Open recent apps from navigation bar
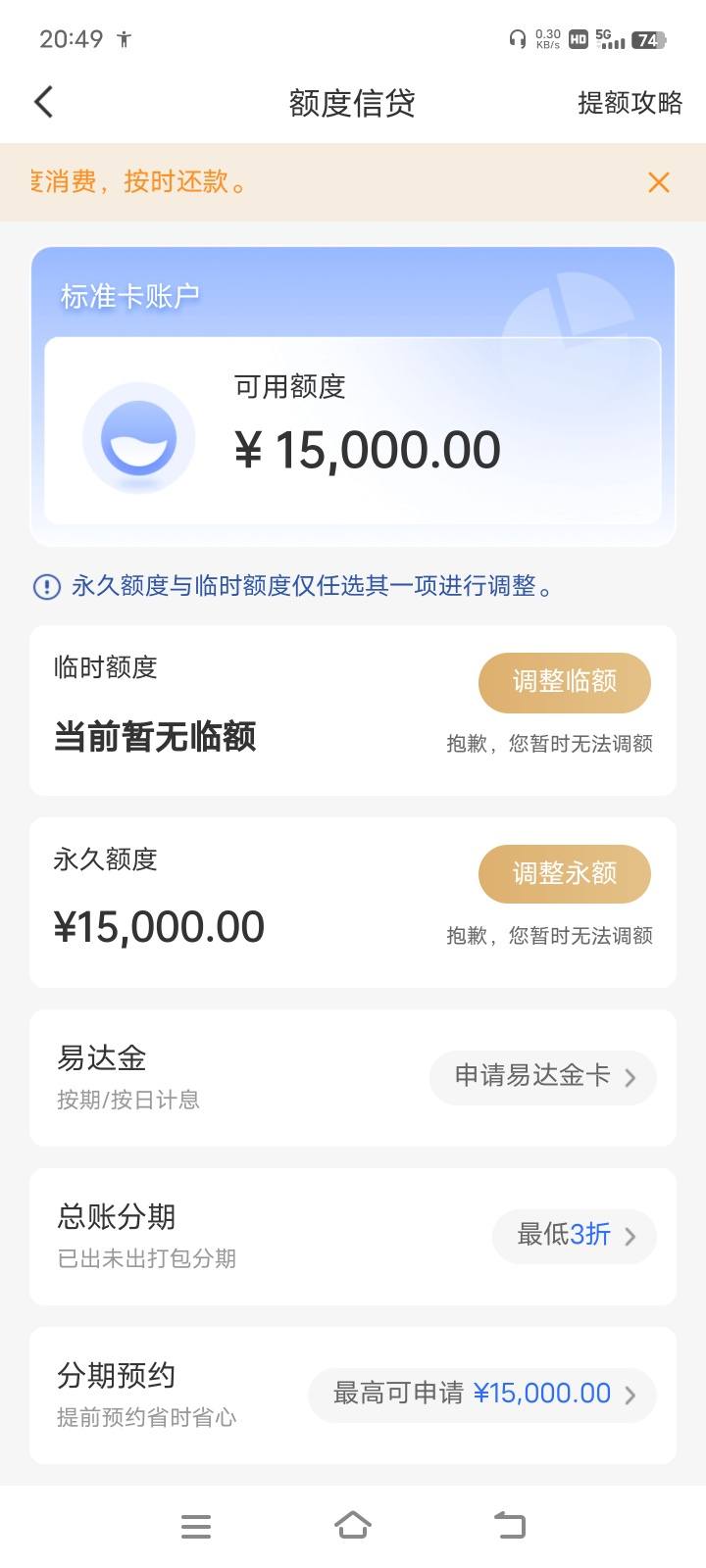This screenshot has height=1568, width=706. [x=196, y=1526]
